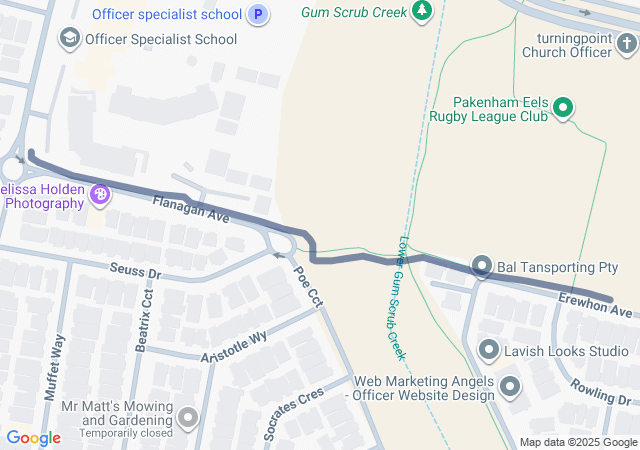The image size is (640, 450).
Task: Open the Melissa Holden Photography marker
Action: coord(101,194)
